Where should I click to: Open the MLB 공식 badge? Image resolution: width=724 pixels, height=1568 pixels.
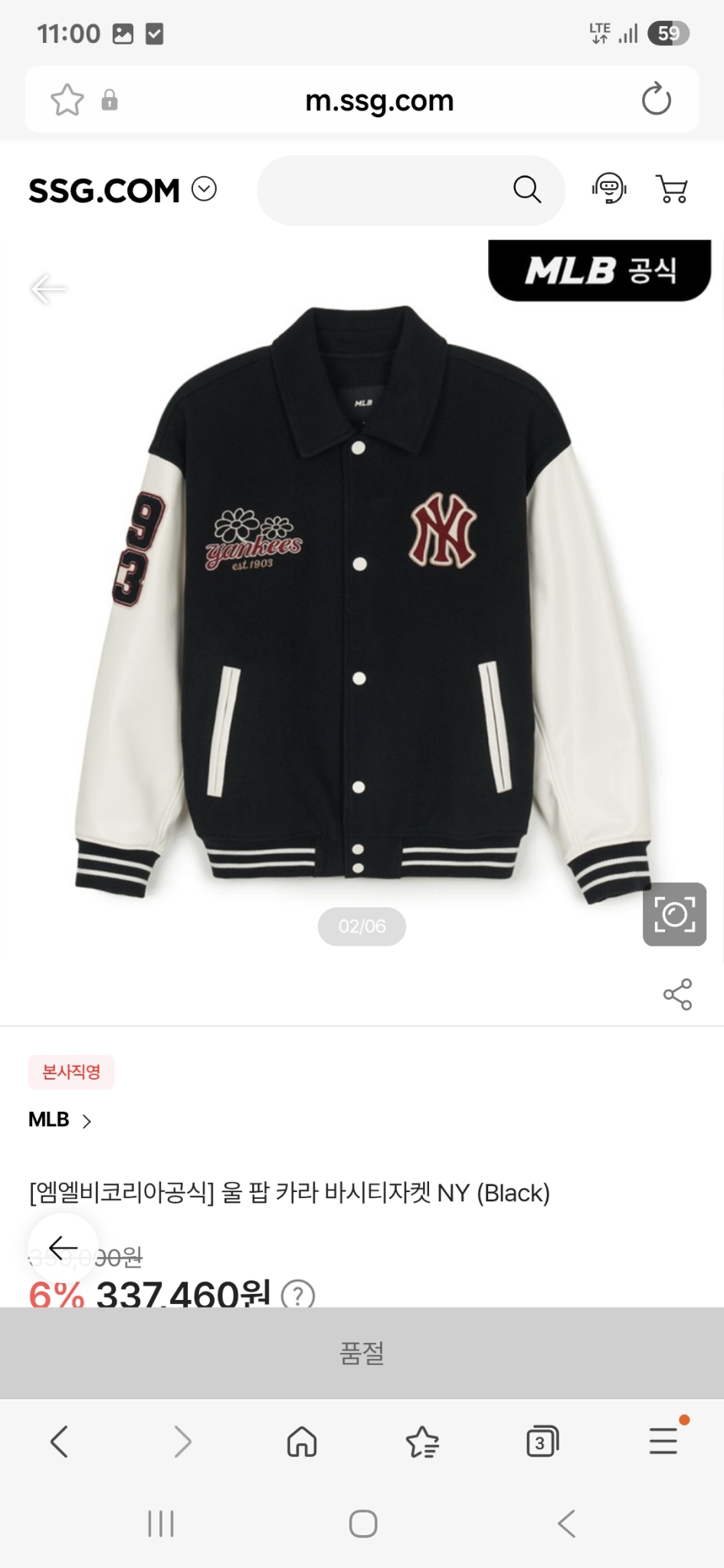click(x=600, y=271)
